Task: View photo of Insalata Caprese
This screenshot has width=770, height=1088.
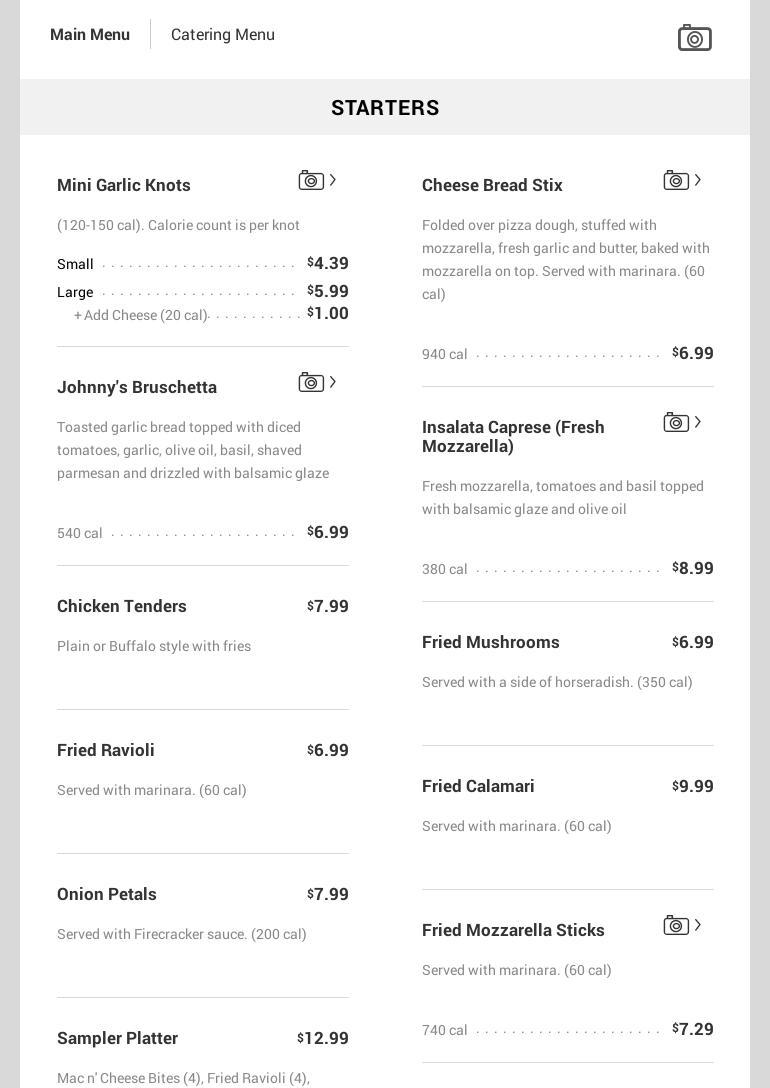Action: pos(682,422)
